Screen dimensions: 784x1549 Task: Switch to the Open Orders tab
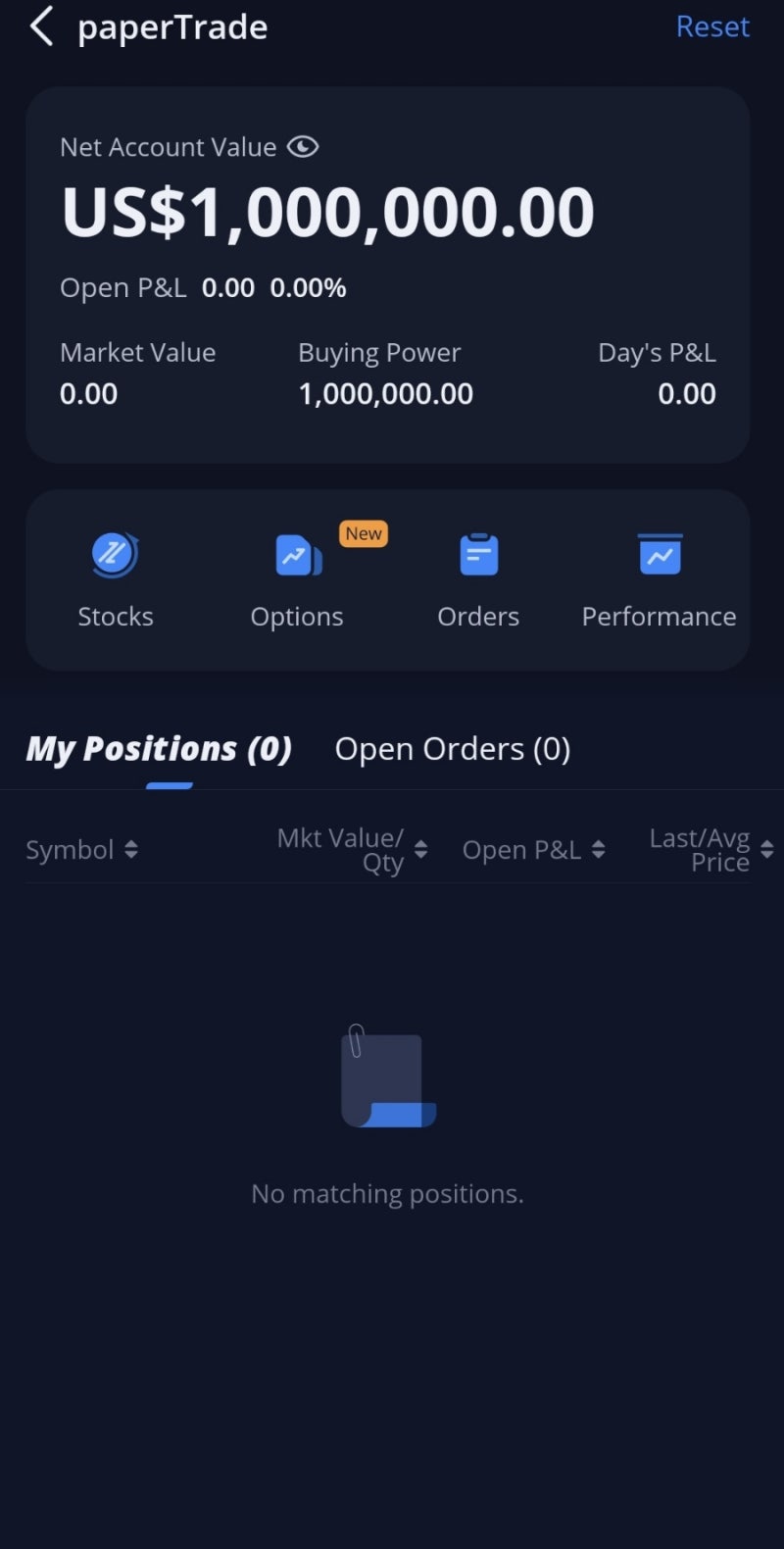pyautogui.click(x=452, y=749)
